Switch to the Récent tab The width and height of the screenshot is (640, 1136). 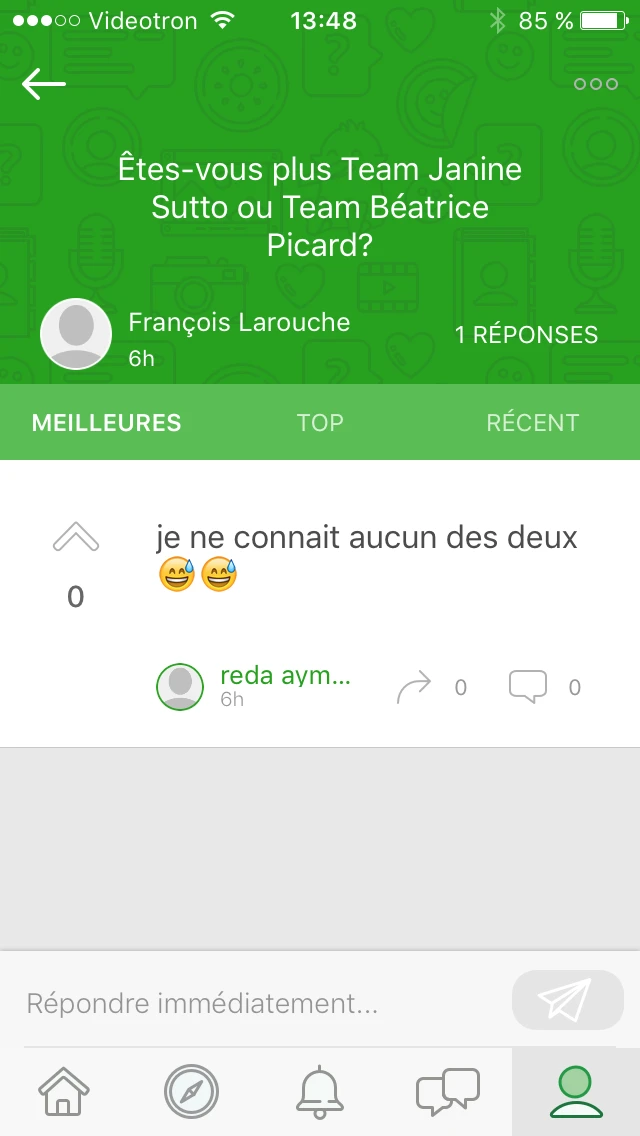pos(532,422)
